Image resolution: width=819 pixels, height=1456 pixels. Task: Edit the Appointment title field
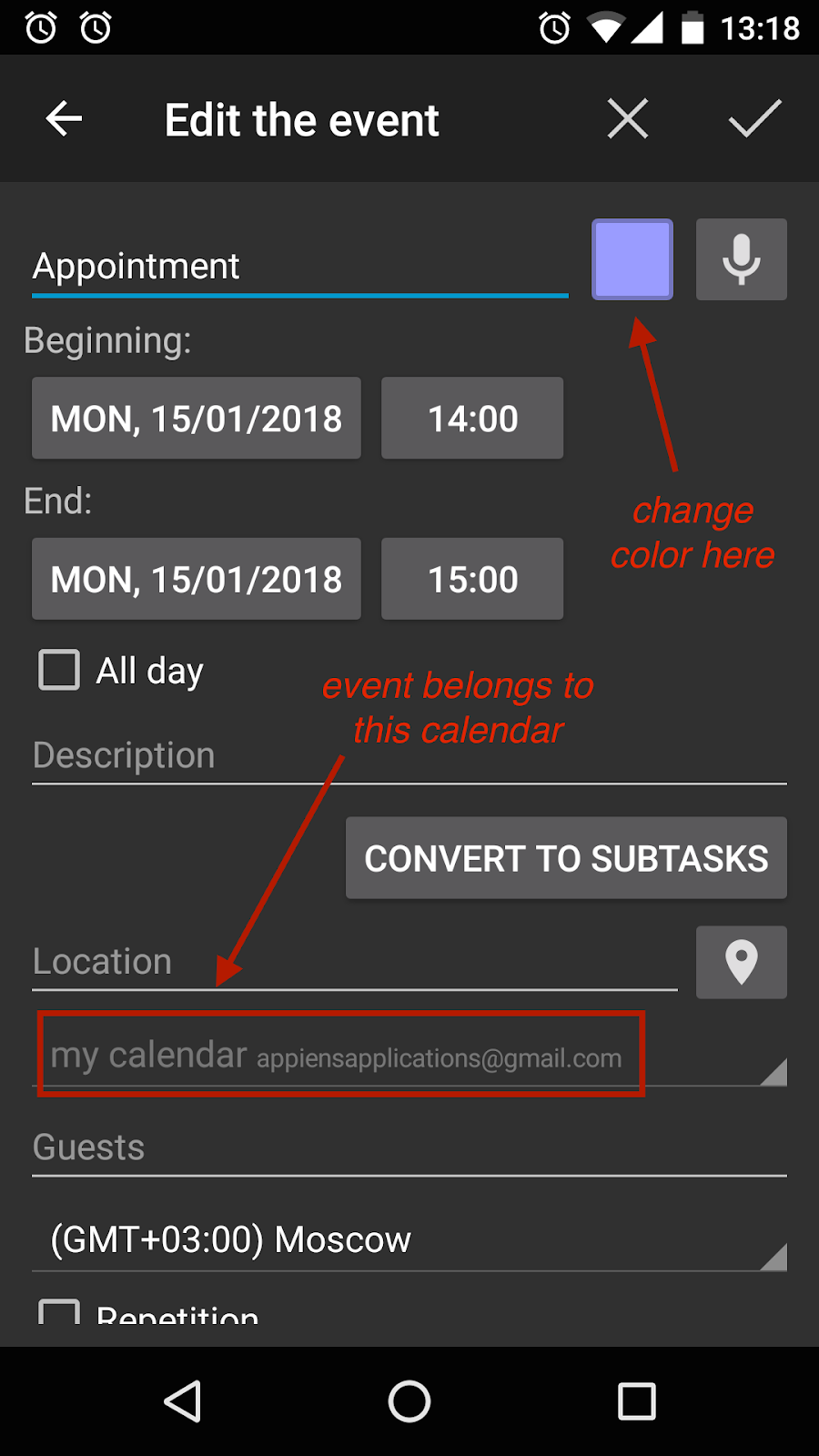click(x=300, y=267)
